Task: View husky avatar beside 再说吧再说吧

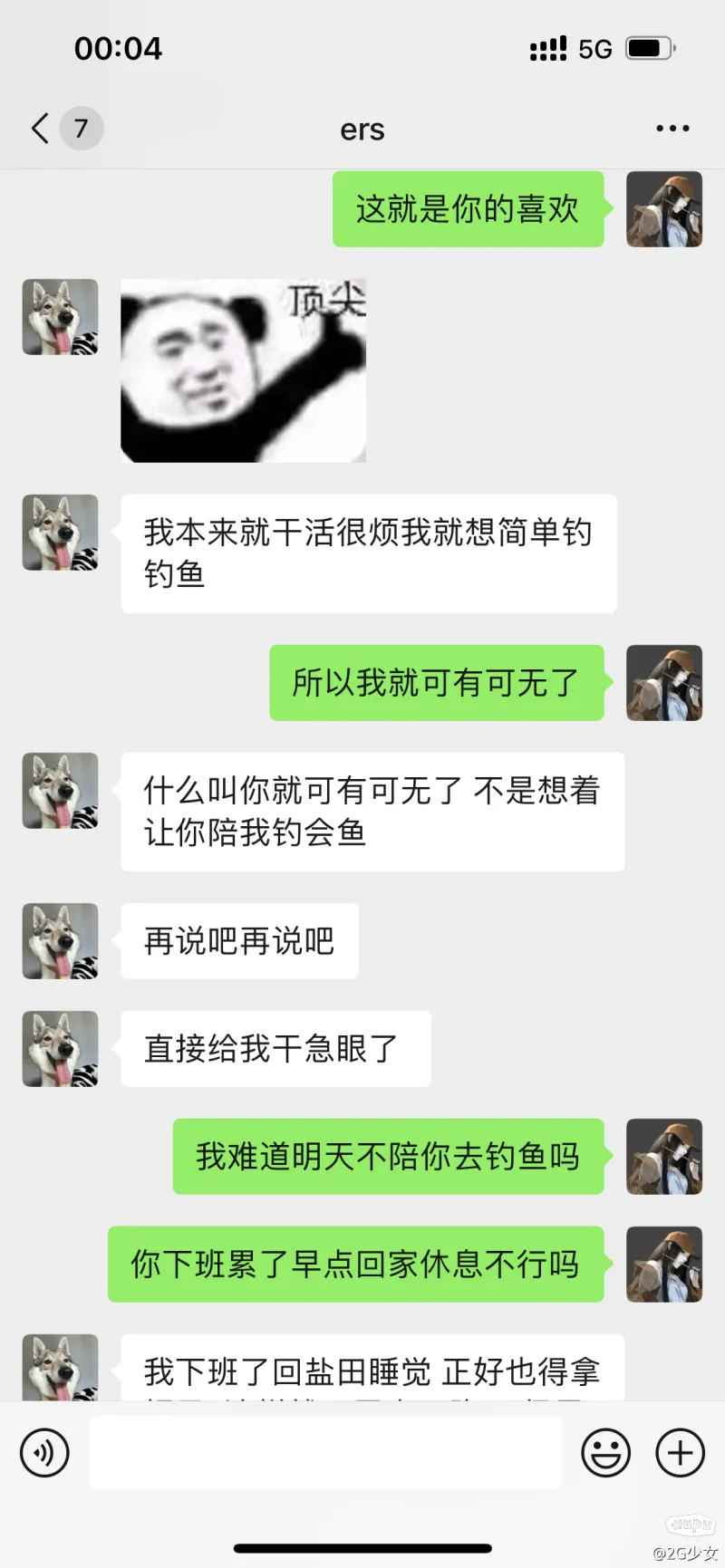Action: coord(60,941)
